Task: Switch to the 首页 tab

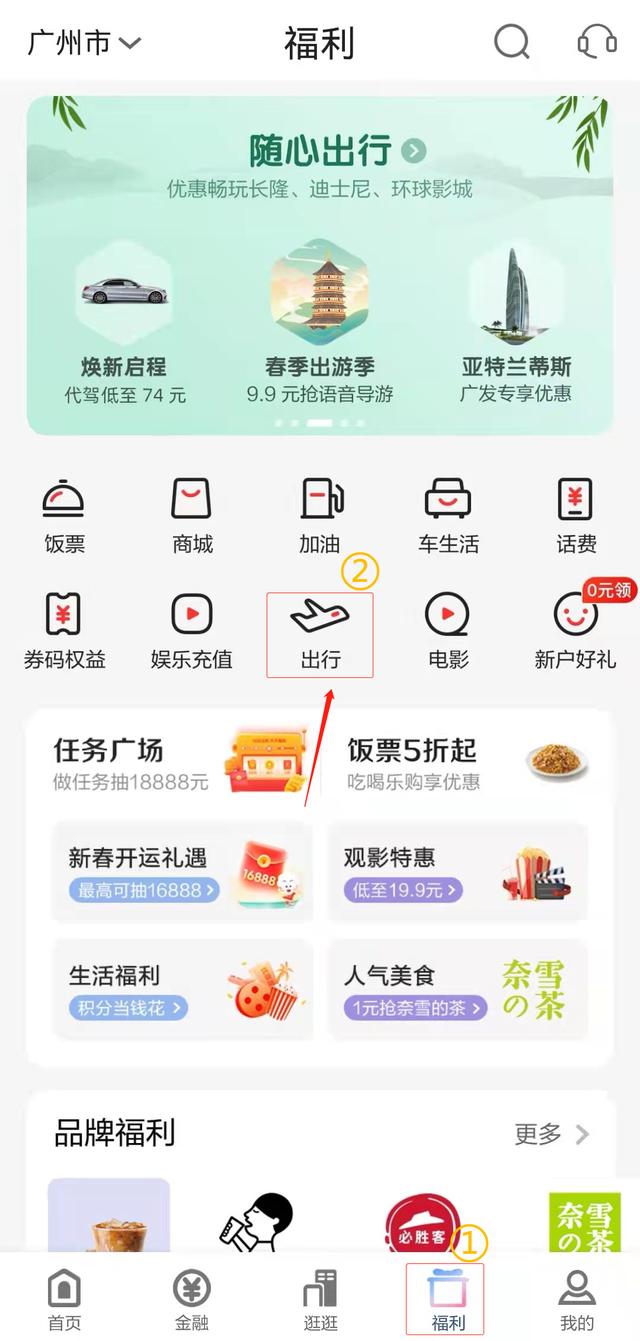Action: 64,1300
